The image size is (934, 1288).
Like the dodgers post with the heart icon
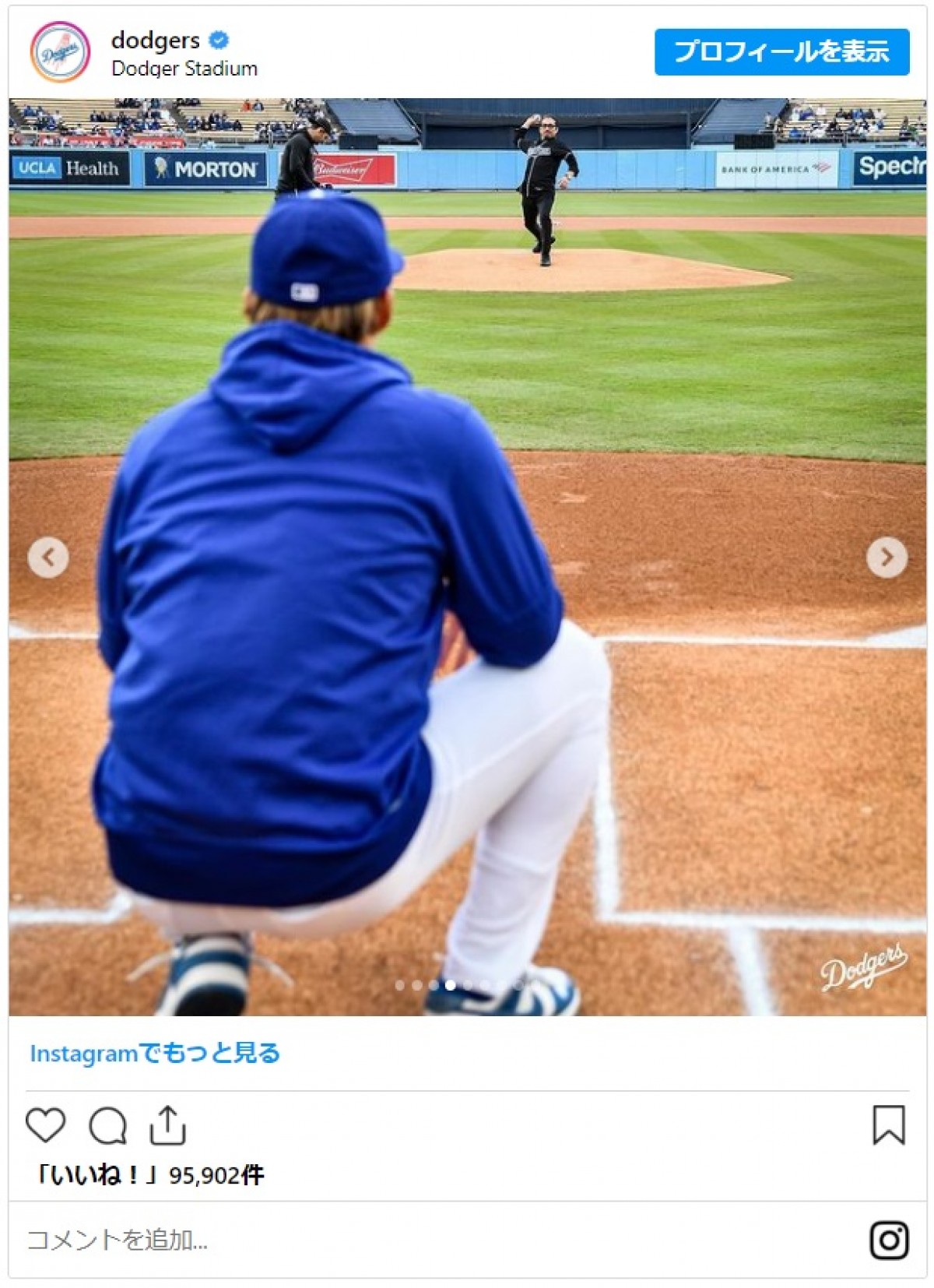pos(46,1125)
